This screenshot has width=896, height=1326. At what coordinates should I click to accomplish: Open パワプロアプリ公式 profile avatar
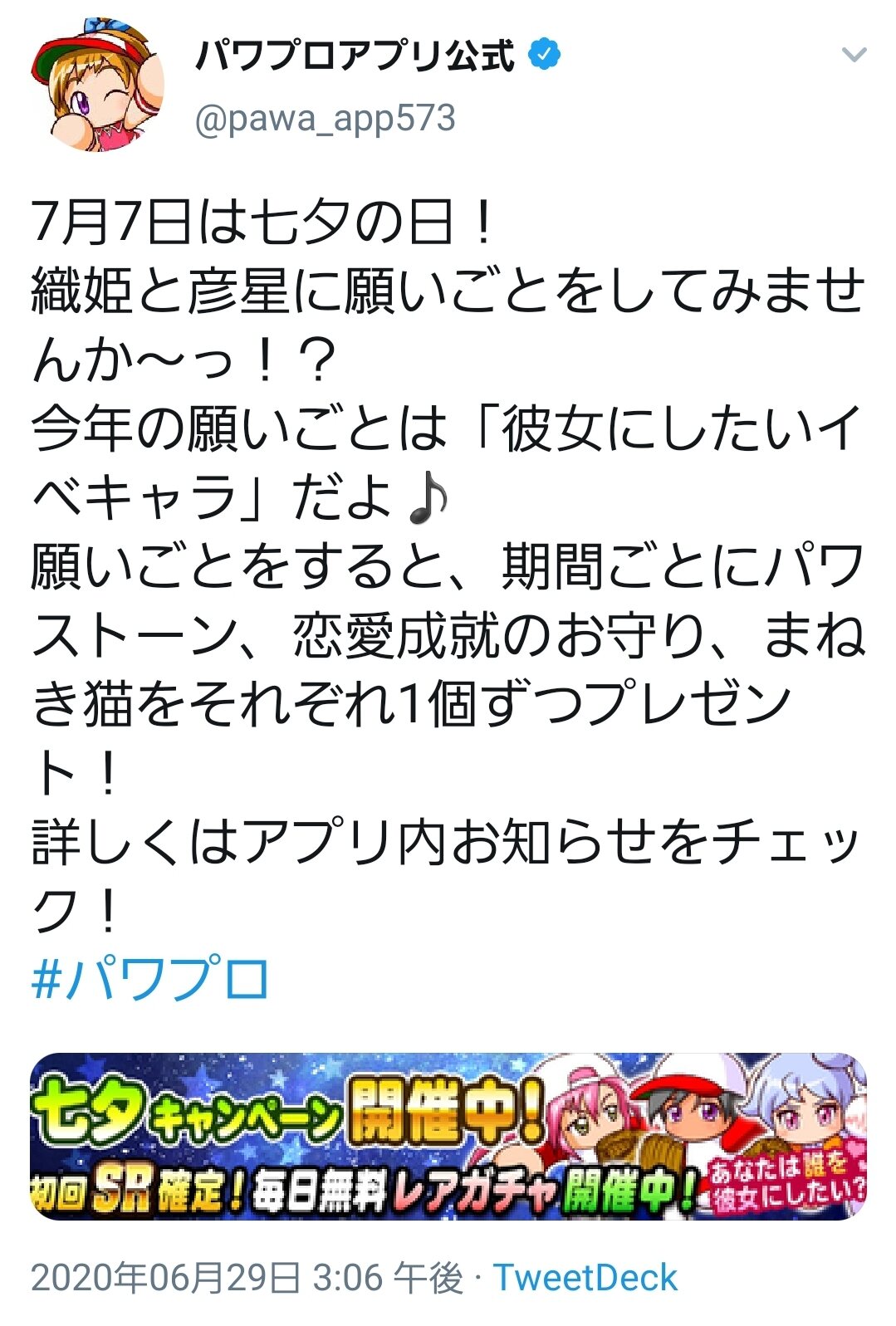click(x=97, y=86)
